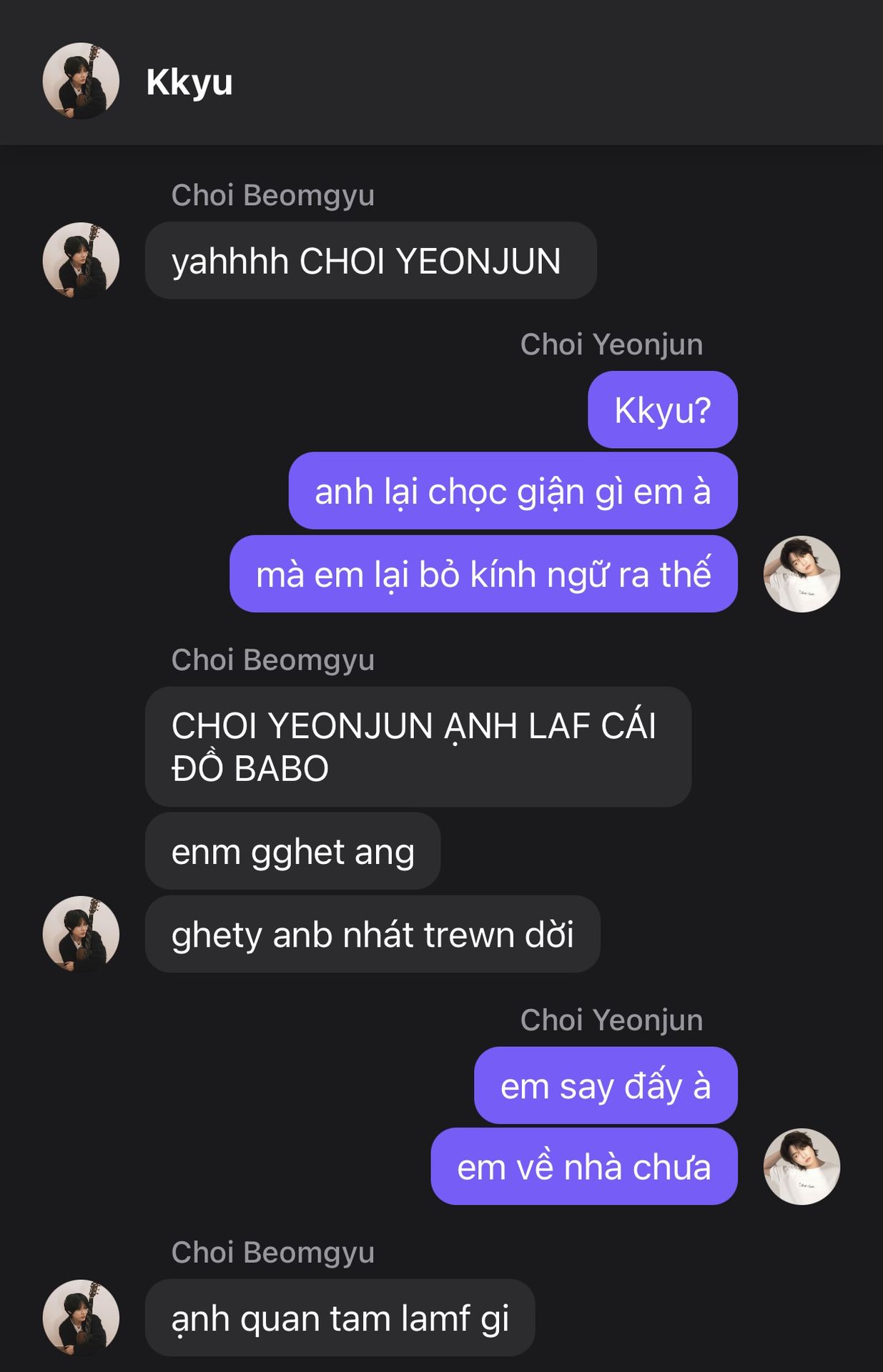Tap Yeonjun's avatar beside "mà em lại bỏ kính ngữ"

[x=801, y=574]
